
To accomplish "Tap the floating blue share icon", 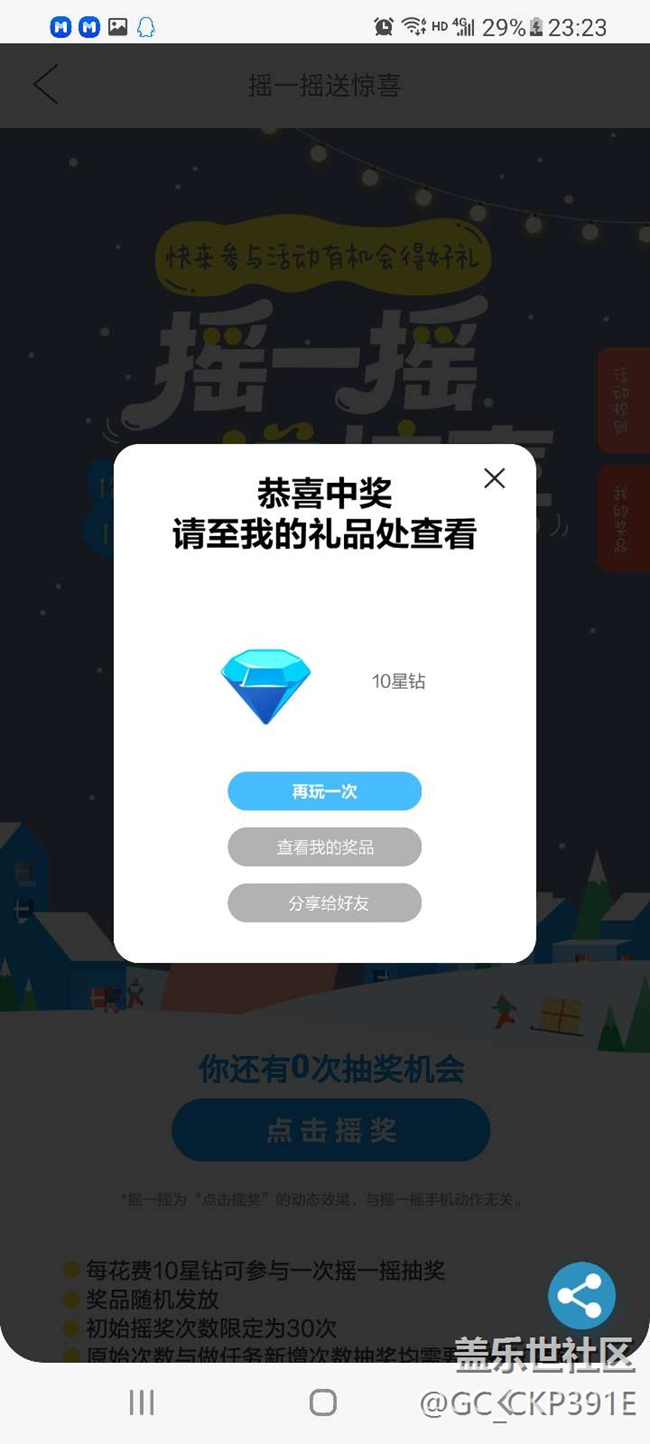I will (x=581, y=1296).
